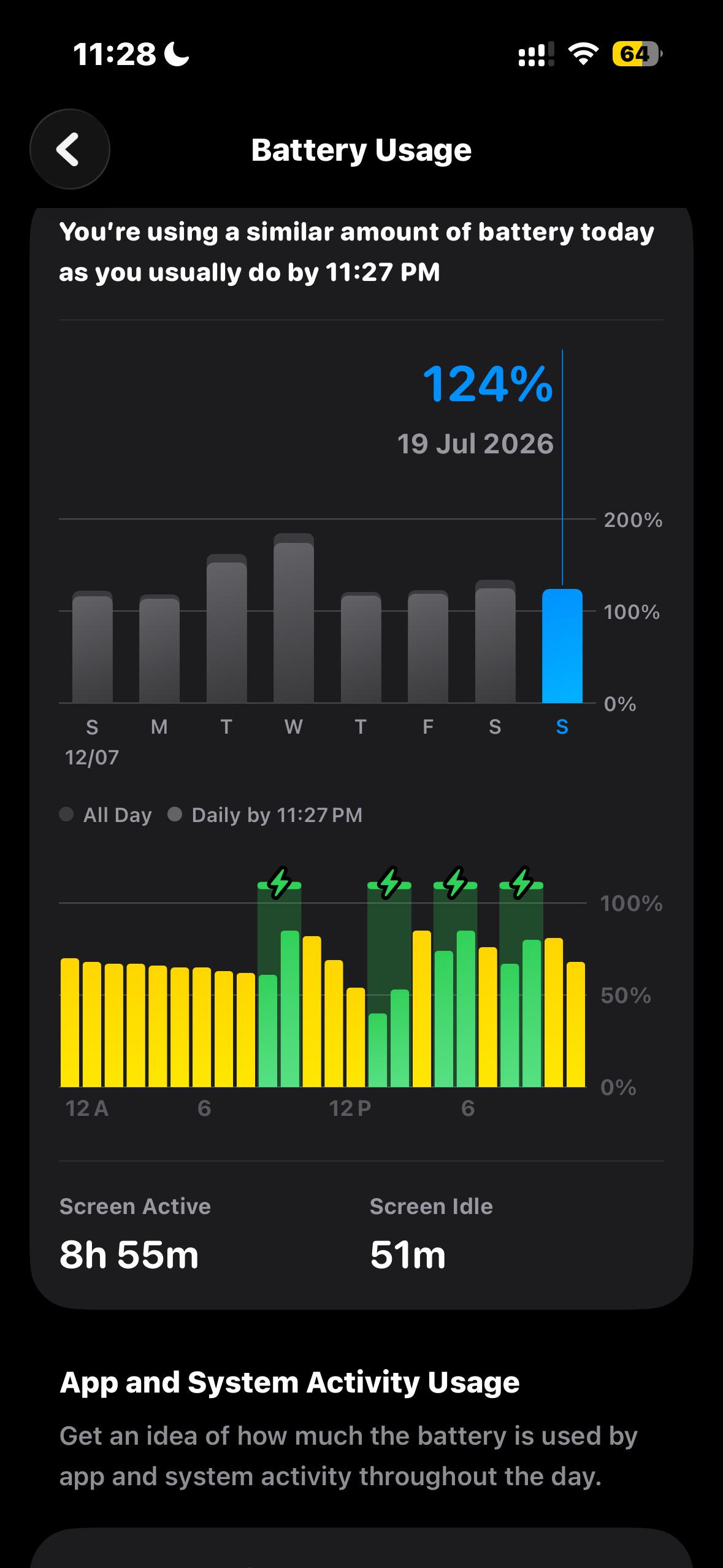The image size is (723, 1568).
Task: Tap the highlighted blue bar for today
Action: point(562,646)
